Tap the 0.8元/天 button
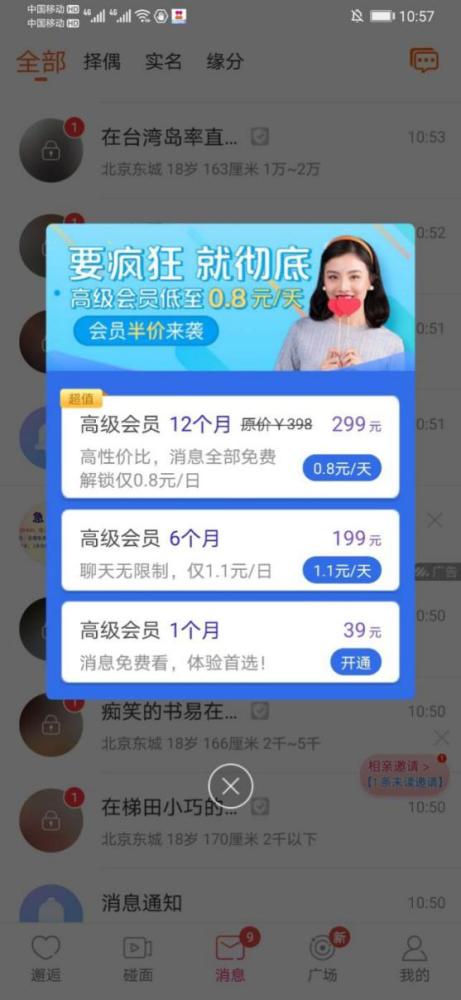Screen dimensions: 461x1000 (342, 469)
